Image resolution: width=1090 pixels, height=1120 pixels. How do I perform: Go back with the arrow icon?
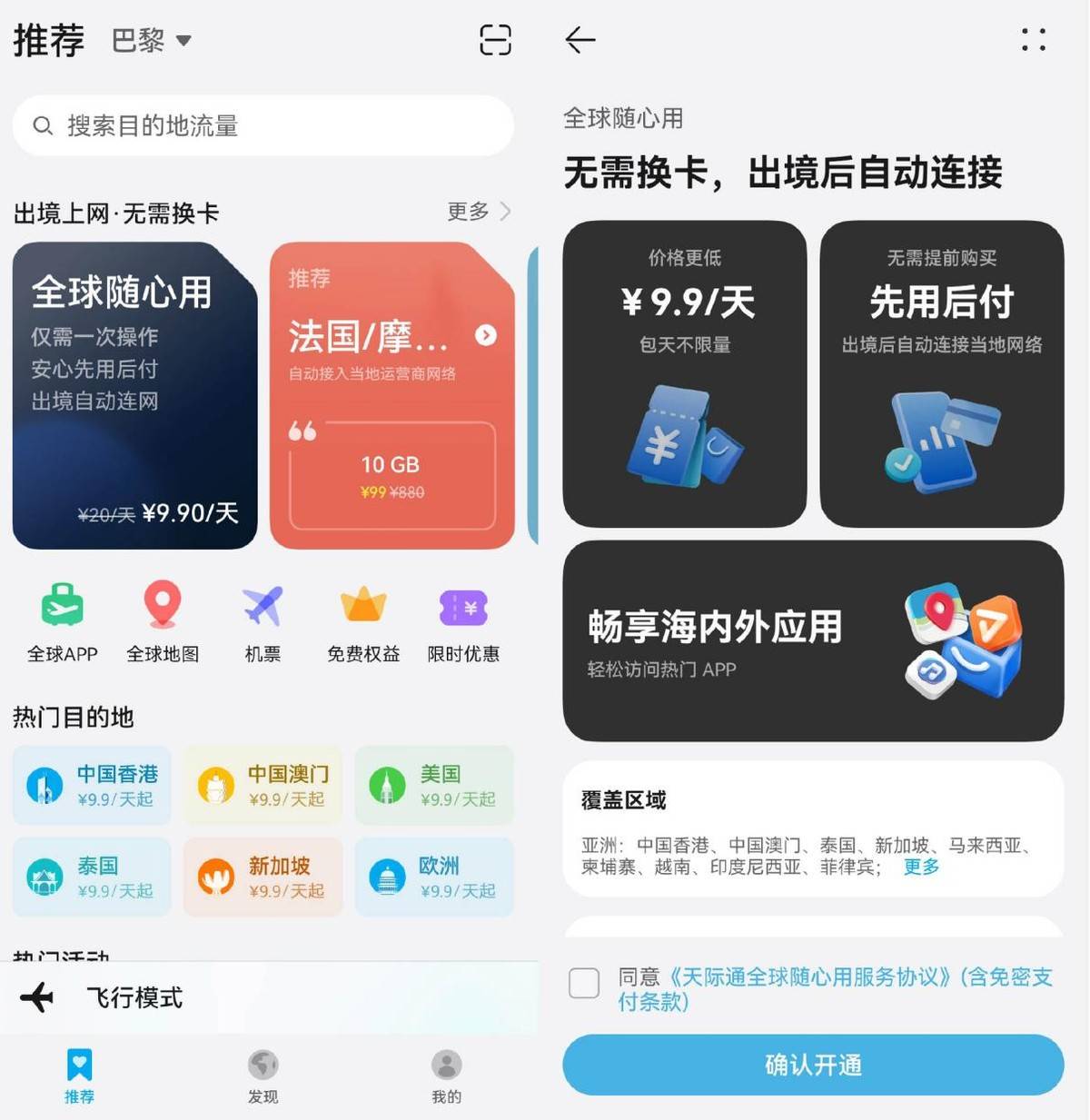point(580,40)
